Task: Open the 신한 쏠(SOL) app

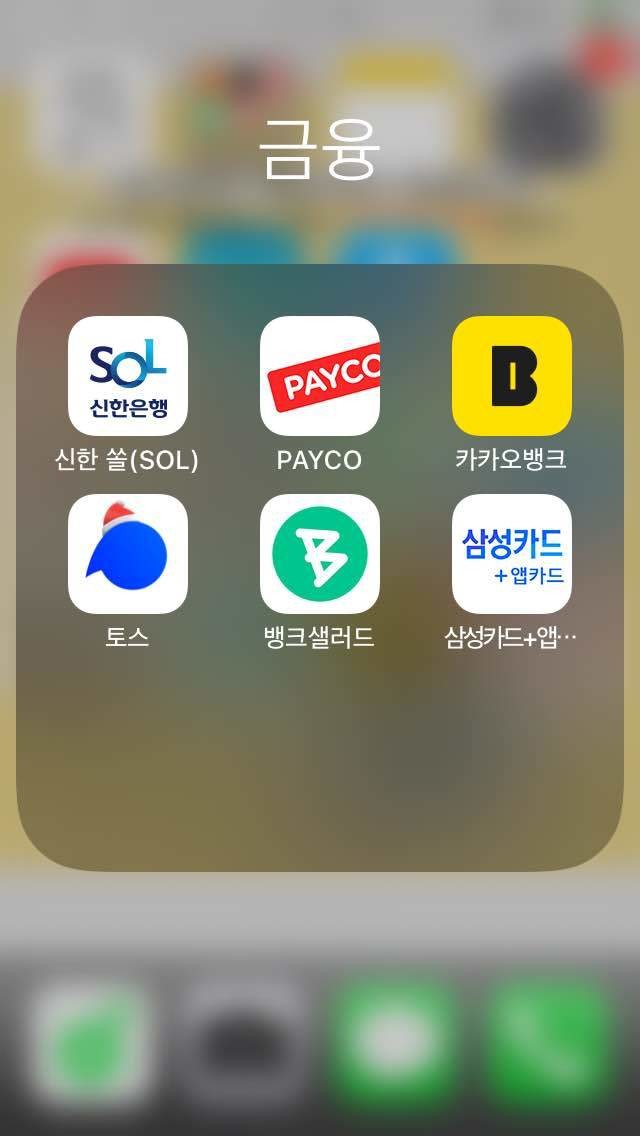Action: pos(127,376)
